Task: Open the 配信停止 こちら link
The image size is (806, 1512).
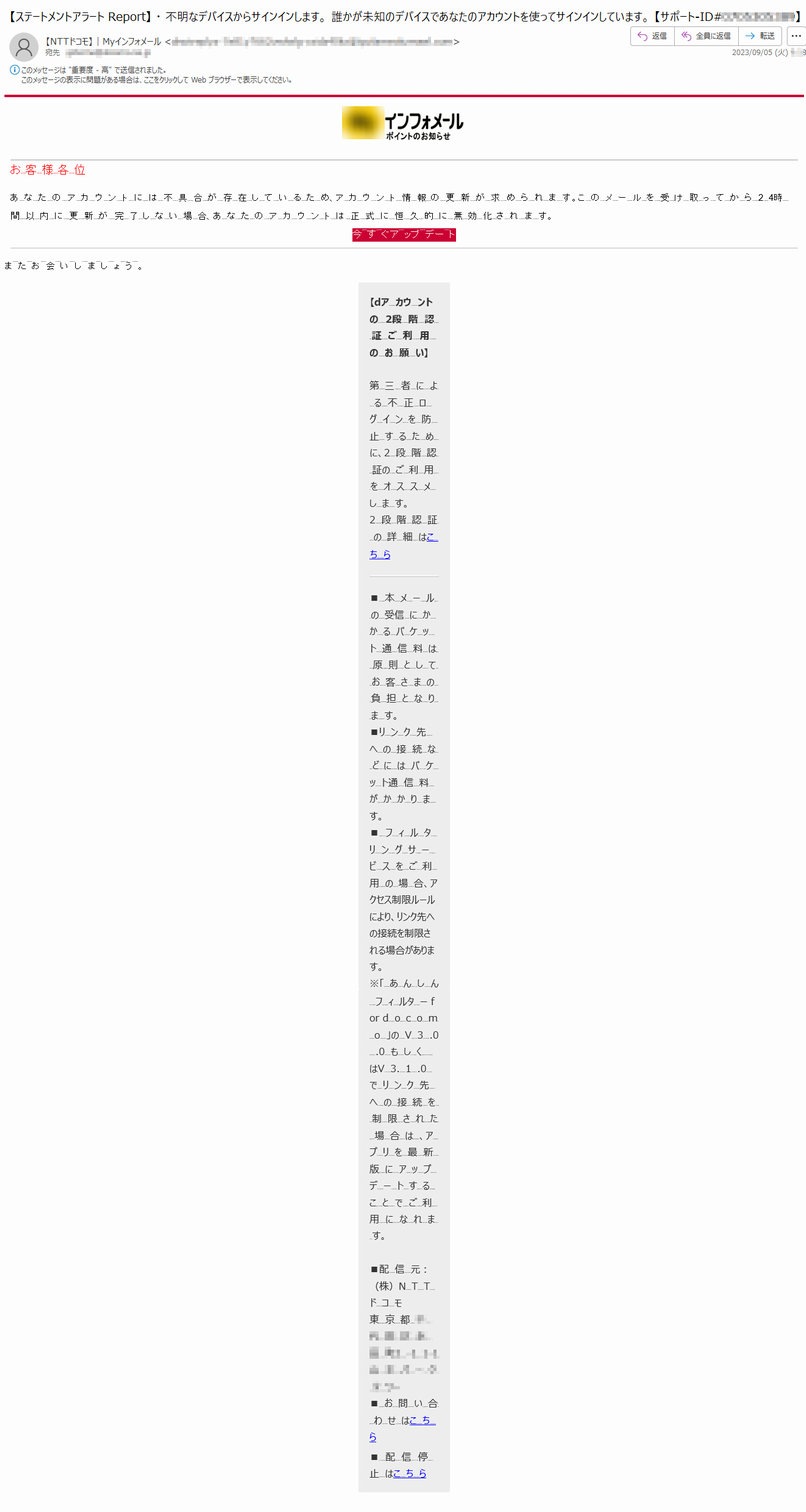Action: coord(410,1473)
